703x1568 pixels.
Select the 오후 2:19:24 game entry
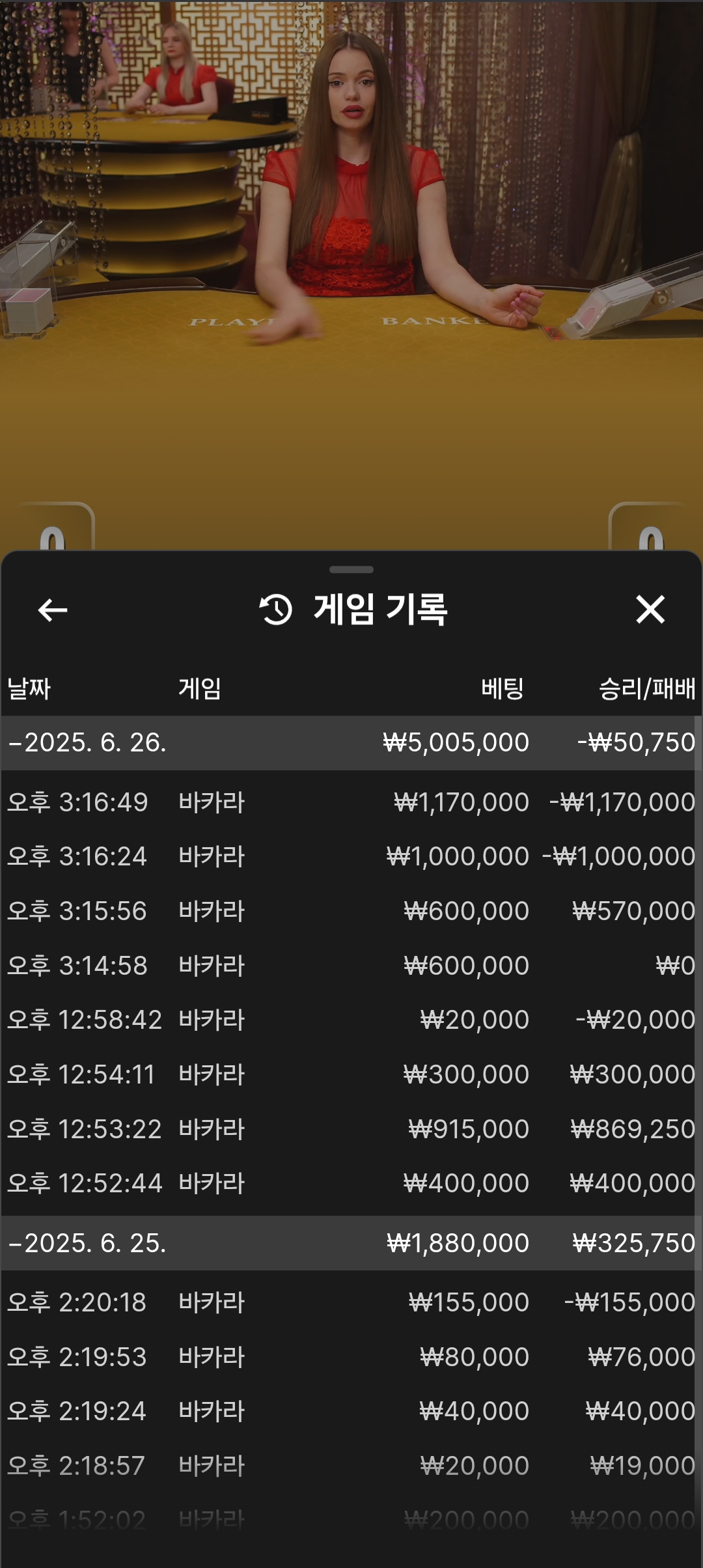coord(350,1411)
